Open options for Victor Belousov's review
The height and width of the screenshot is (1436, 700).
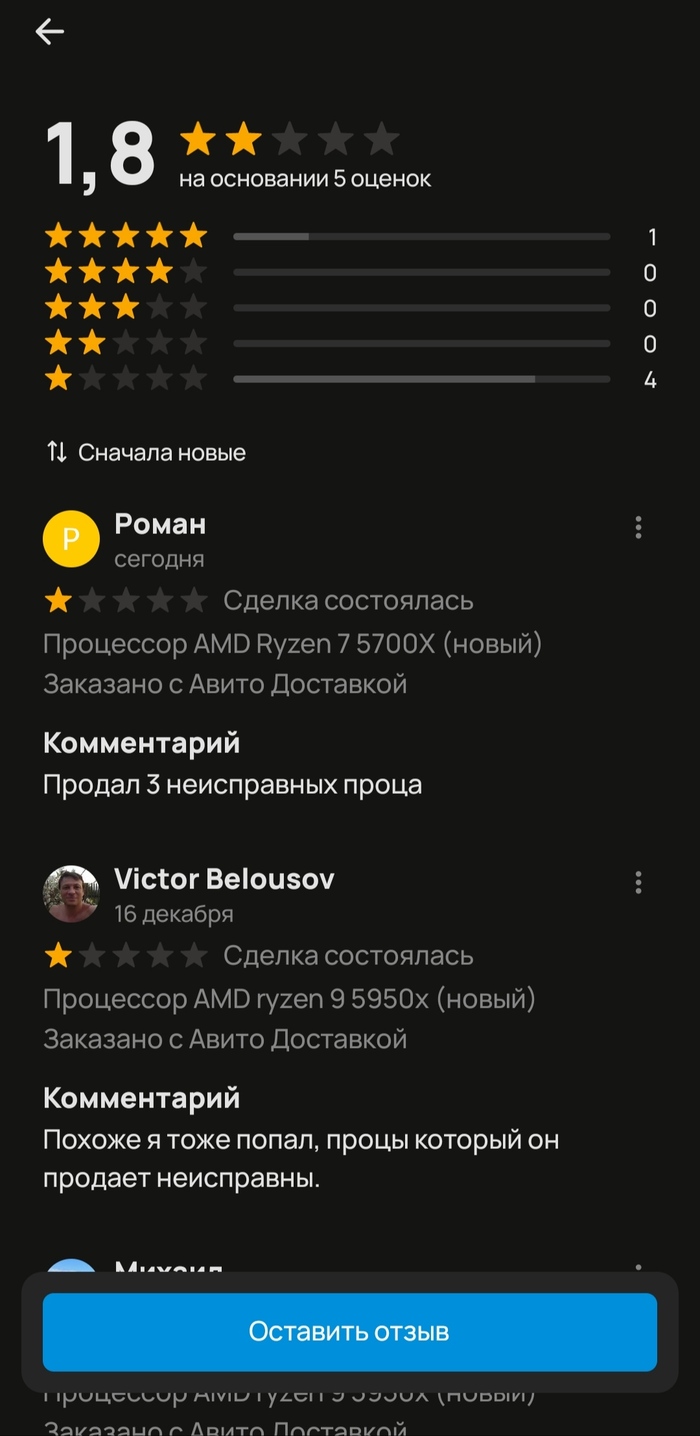pyautogui.click(x=638, y=882)
